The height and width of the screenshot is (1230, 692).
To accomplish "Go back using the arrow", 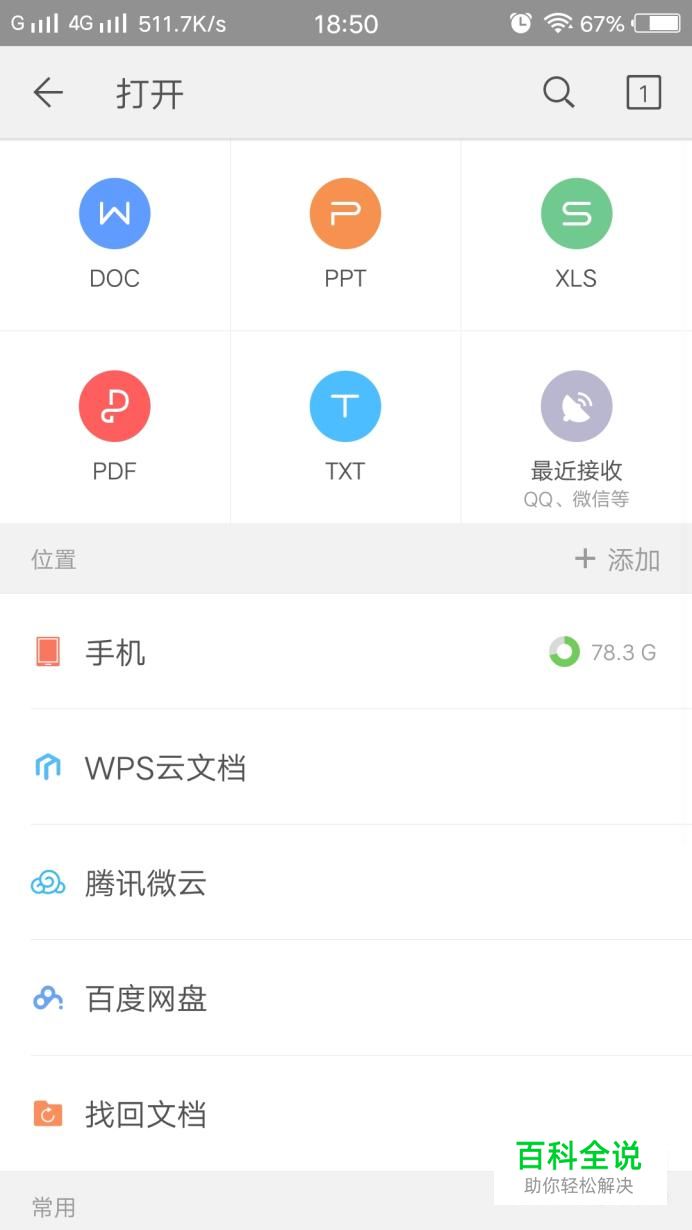I will 48,93.
